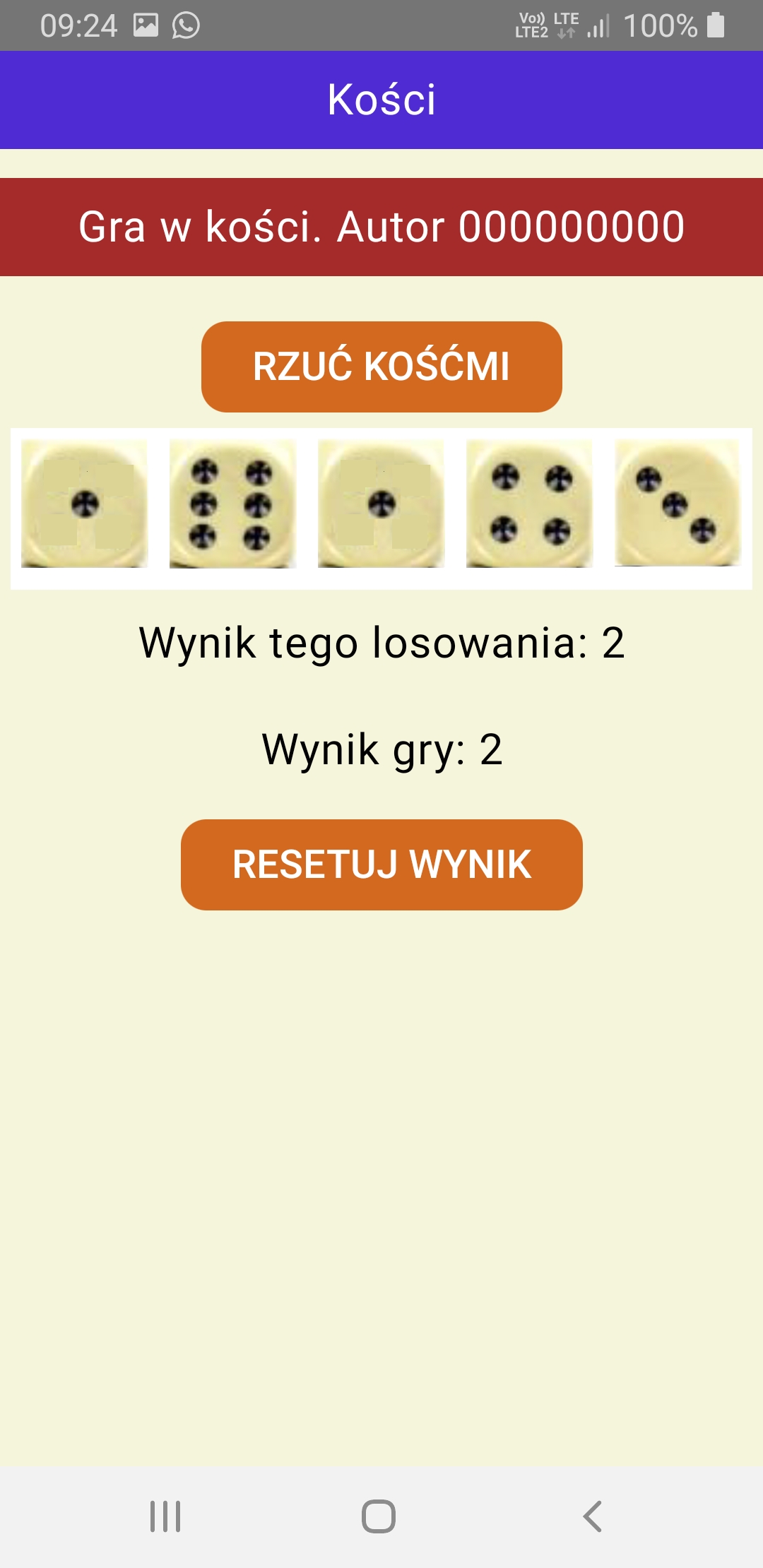
Task: Tap the RZUĆ KOŚĆMI button
Action: click(x=381, y=367)
